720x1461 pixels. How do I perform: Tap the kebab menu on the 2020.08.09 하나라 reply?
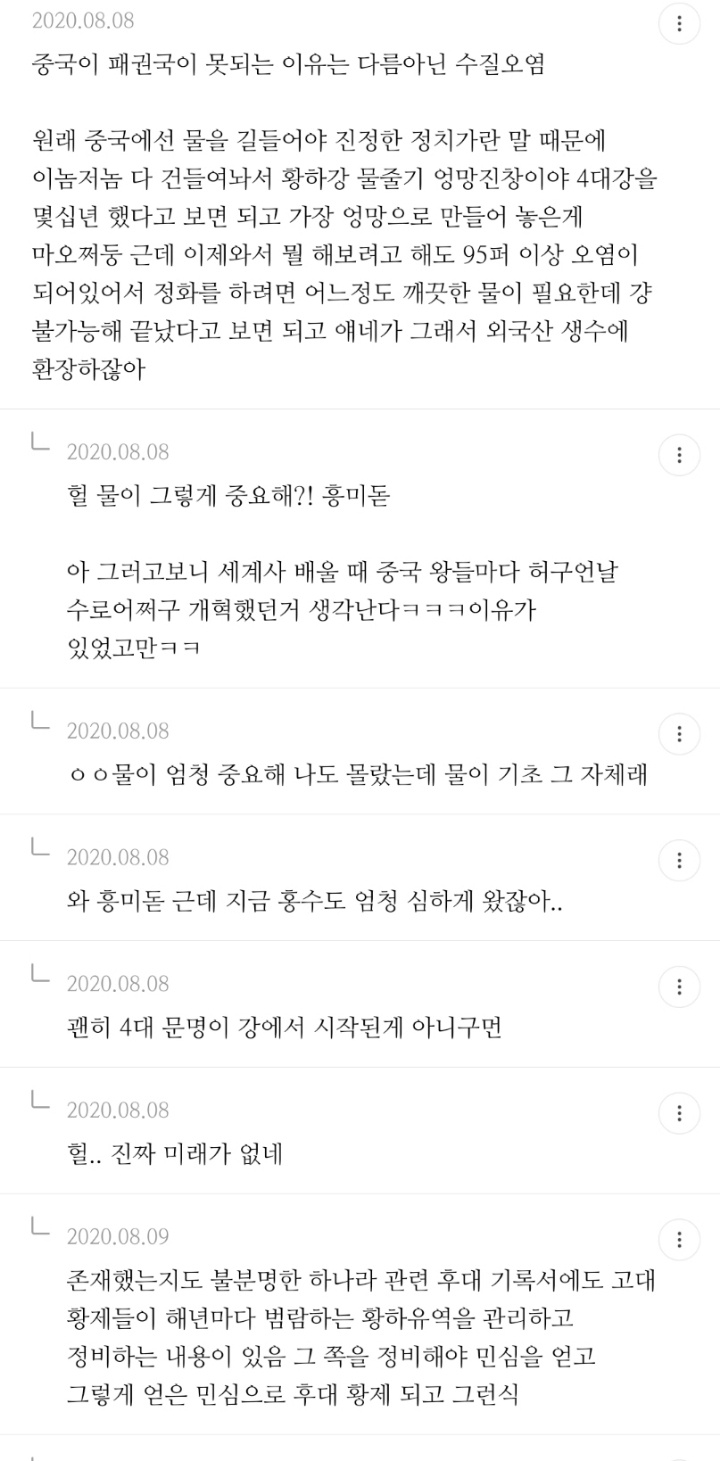pos(680,1240)
